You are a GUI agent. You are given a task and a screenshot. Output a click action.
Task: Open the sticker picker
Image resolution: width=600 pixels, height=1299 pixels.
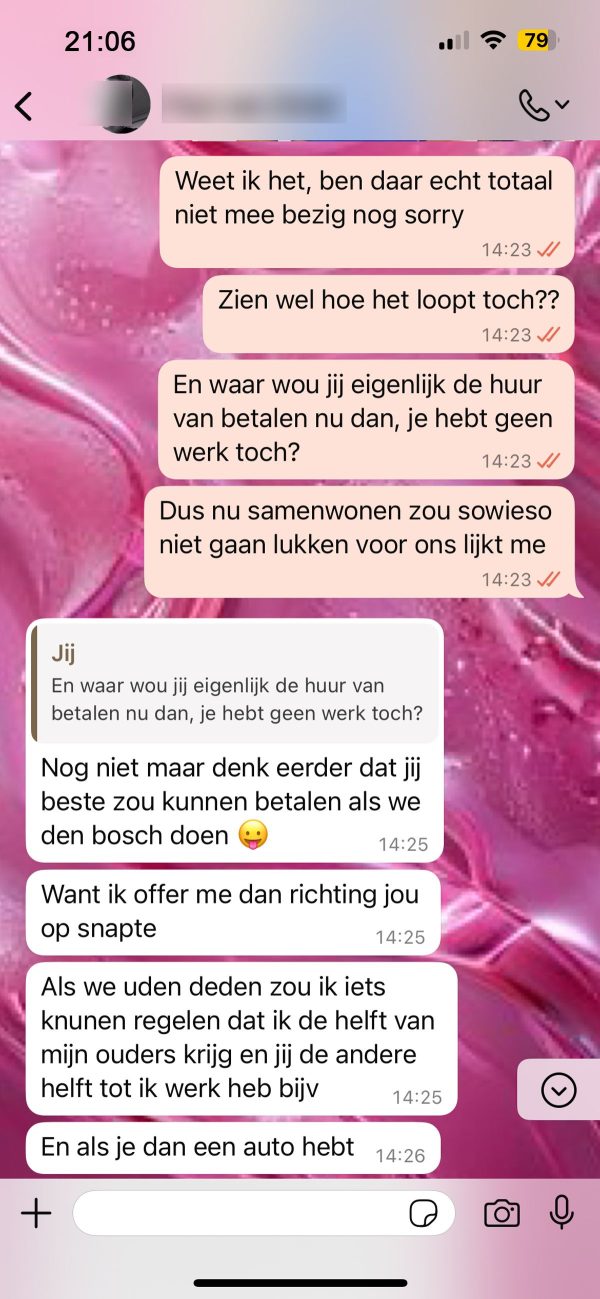click(x=424, y=1214)
